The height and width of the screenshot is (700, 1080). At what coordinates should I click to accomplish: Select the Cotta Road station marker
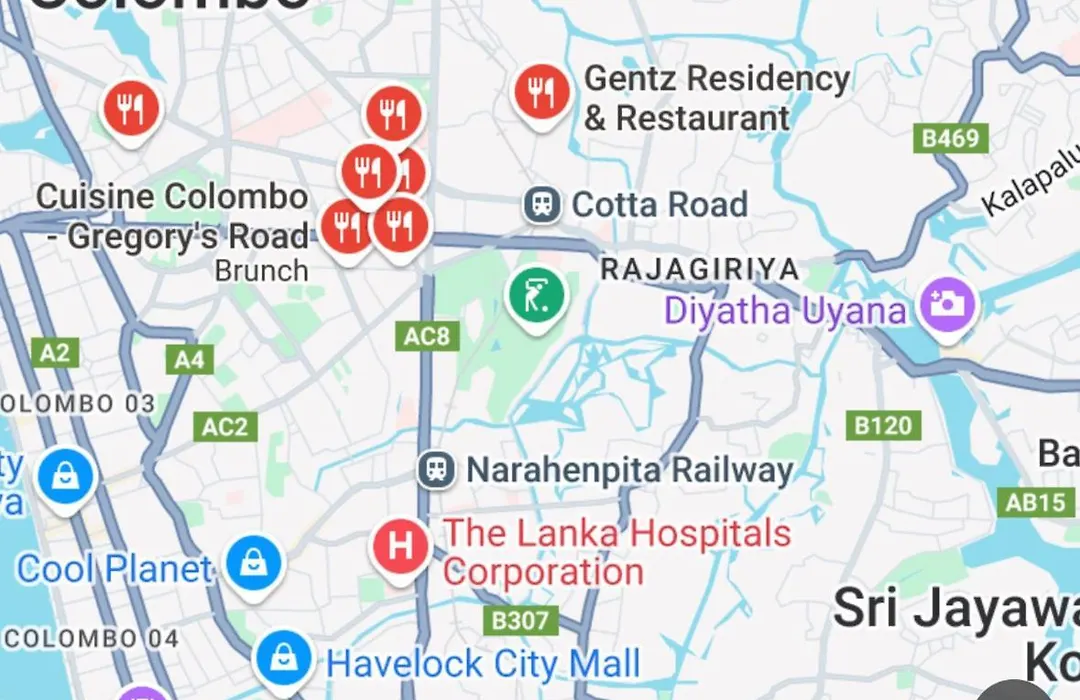tap(542, 206)
